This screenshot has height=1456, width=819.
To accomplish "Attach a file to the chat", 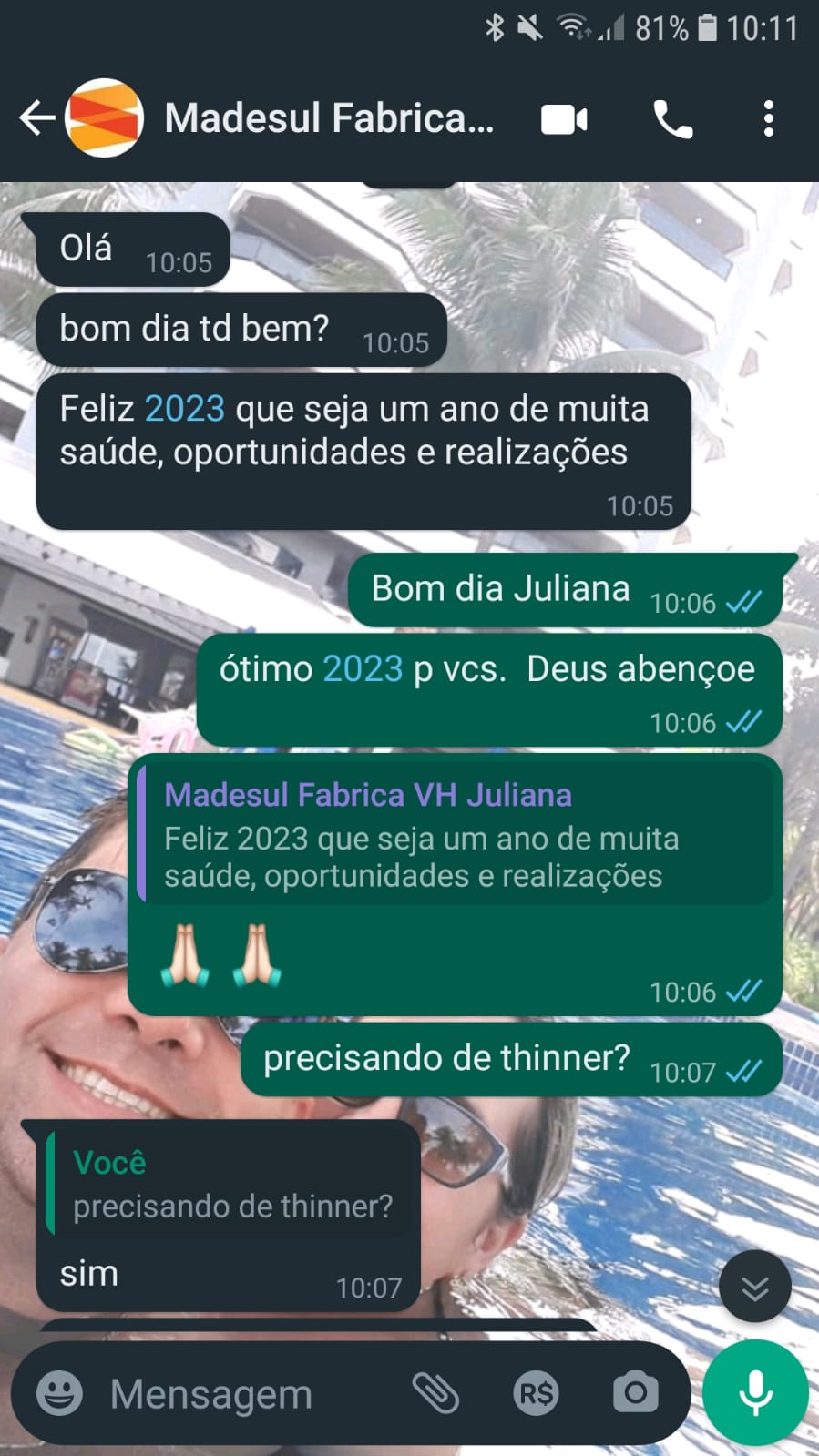I will coord(435,1393).
